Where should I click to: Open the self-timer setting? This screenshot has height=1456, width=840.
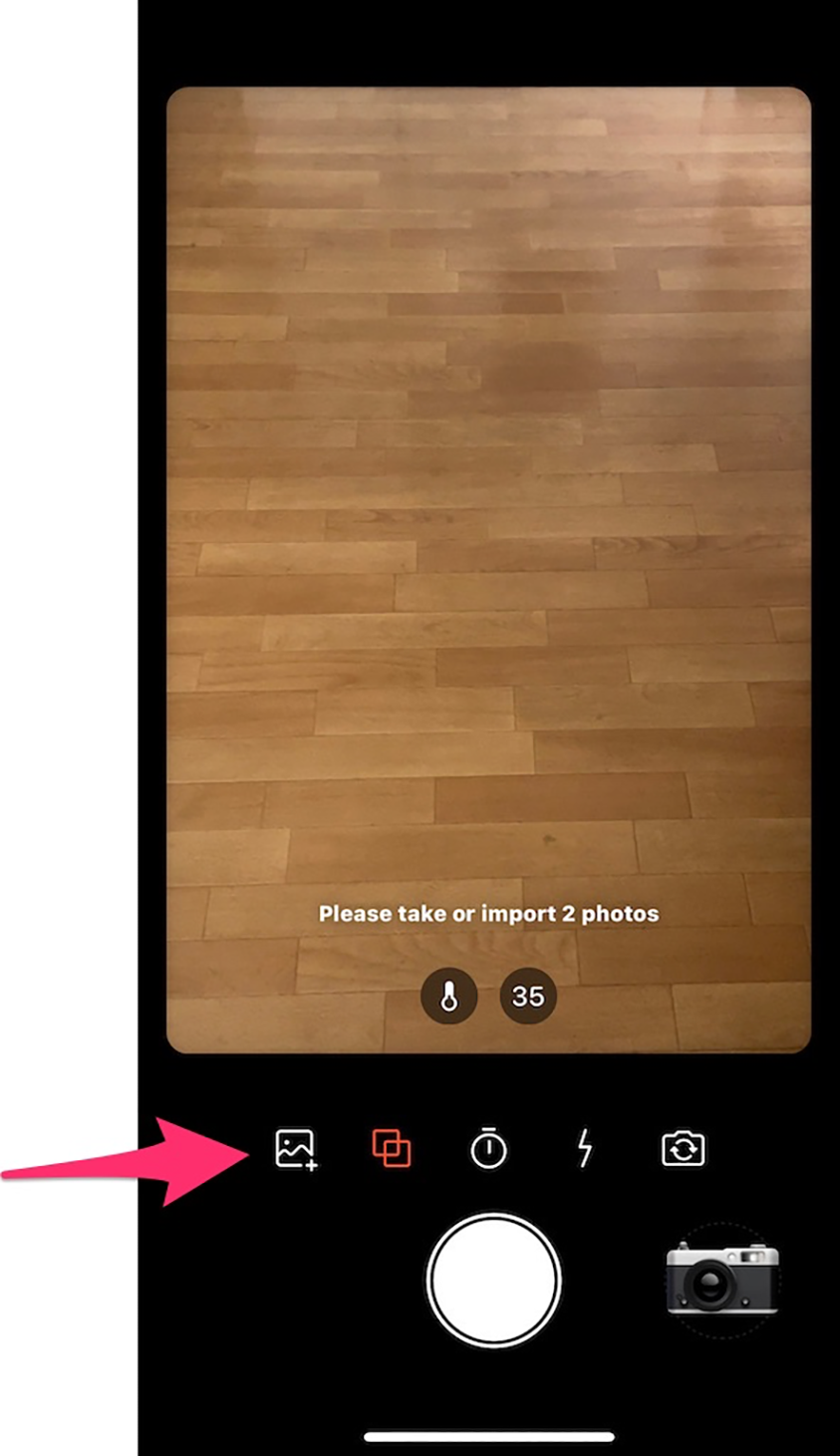click(x=488, y=1149)
